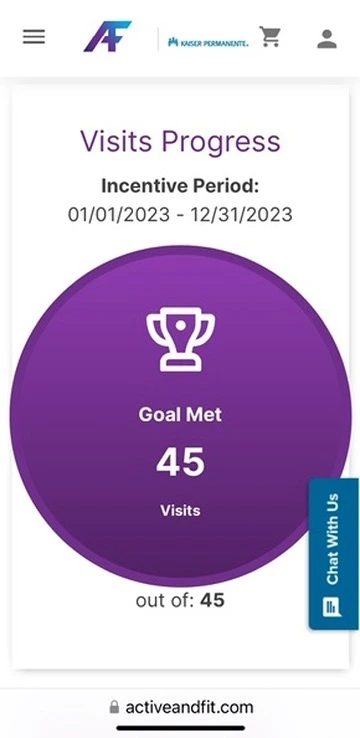
Task: Open the hamburger navigation menu
Action: (34, 37)
